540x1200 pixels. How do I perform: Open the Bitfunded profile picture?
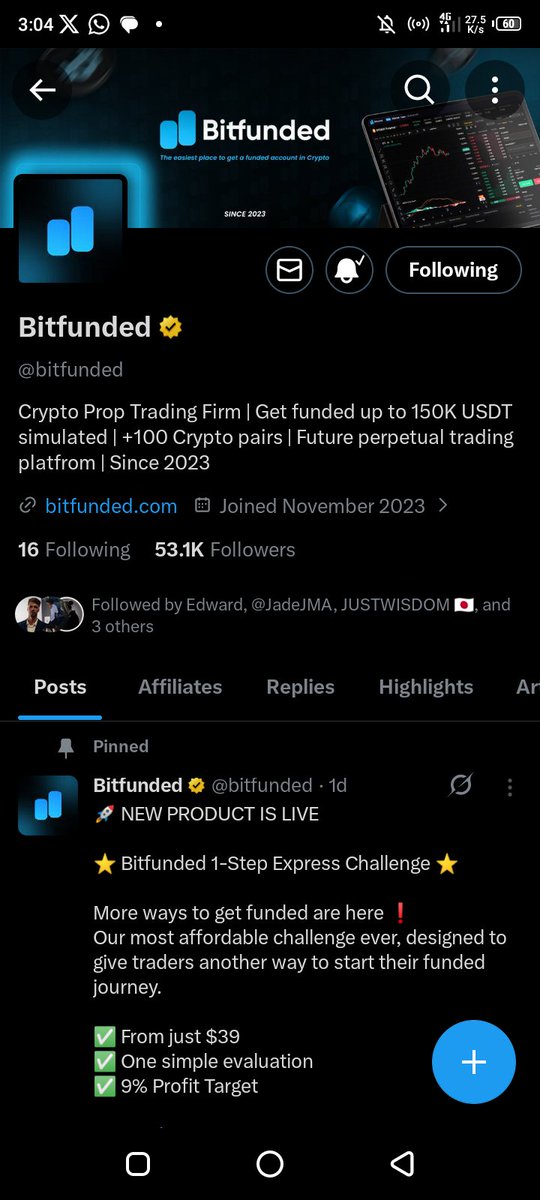click(71, 228)
